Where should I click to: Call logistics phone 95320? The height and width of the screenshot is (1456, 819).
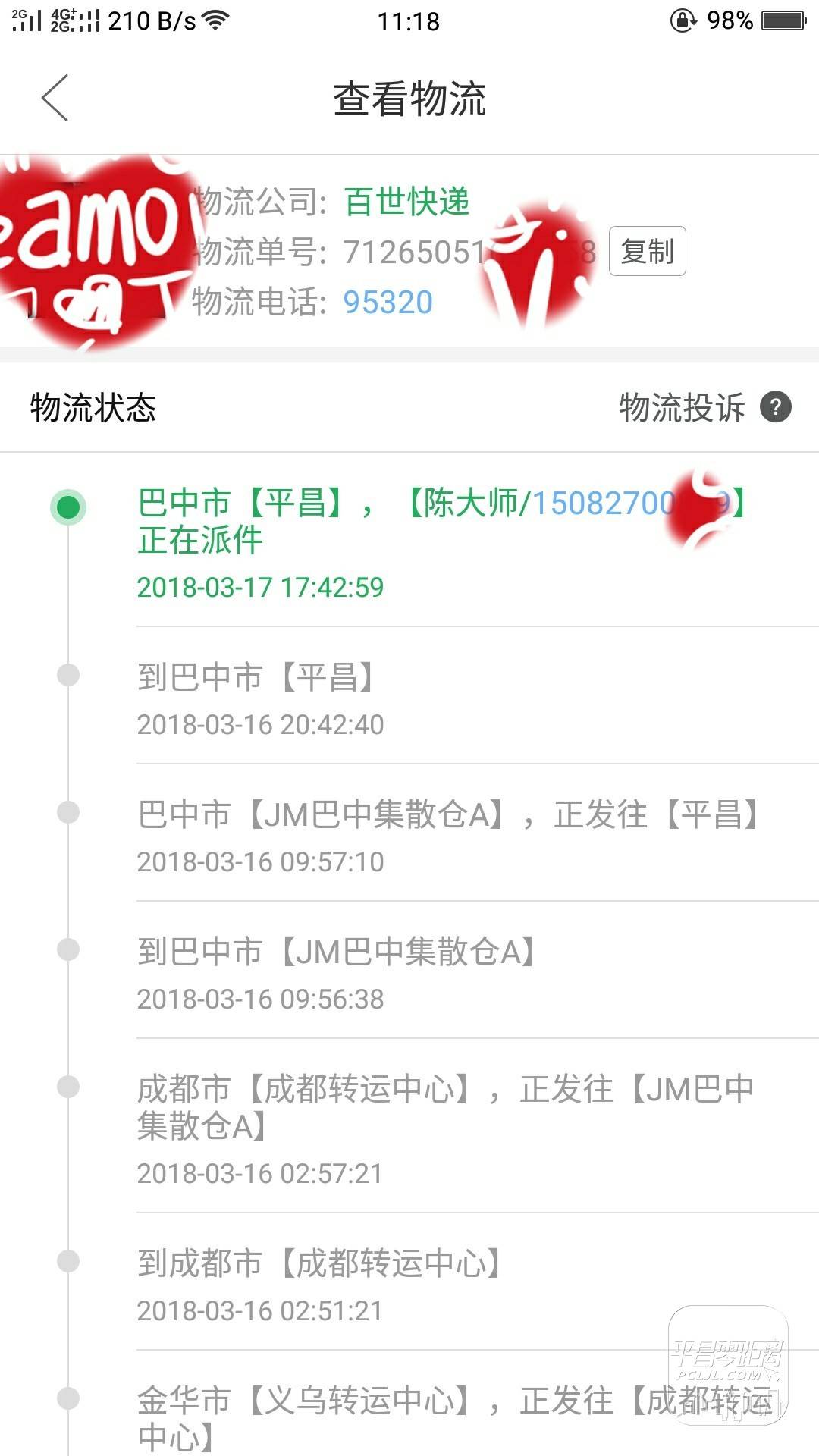click(388, 303)
